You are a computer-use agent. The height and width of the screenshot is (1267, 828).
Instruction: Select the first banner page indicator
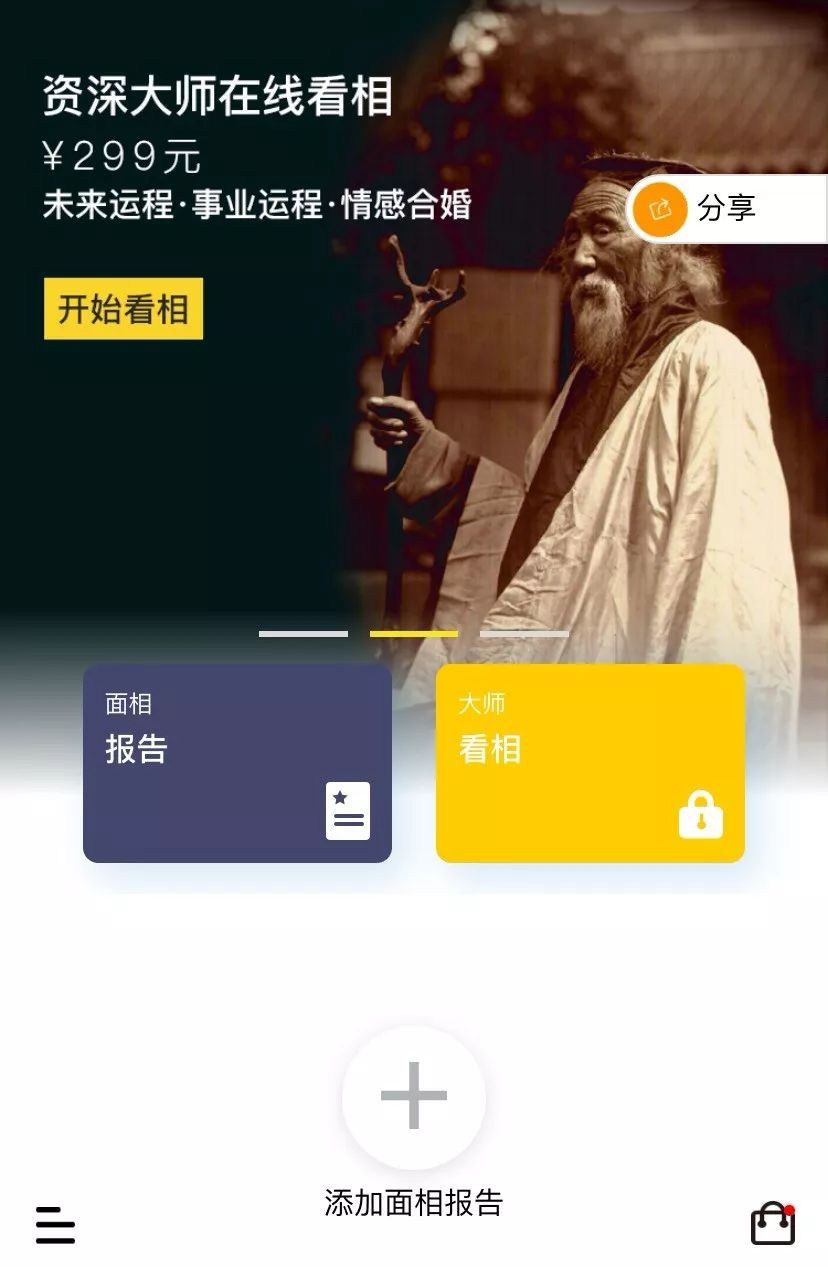pos(303,634)
